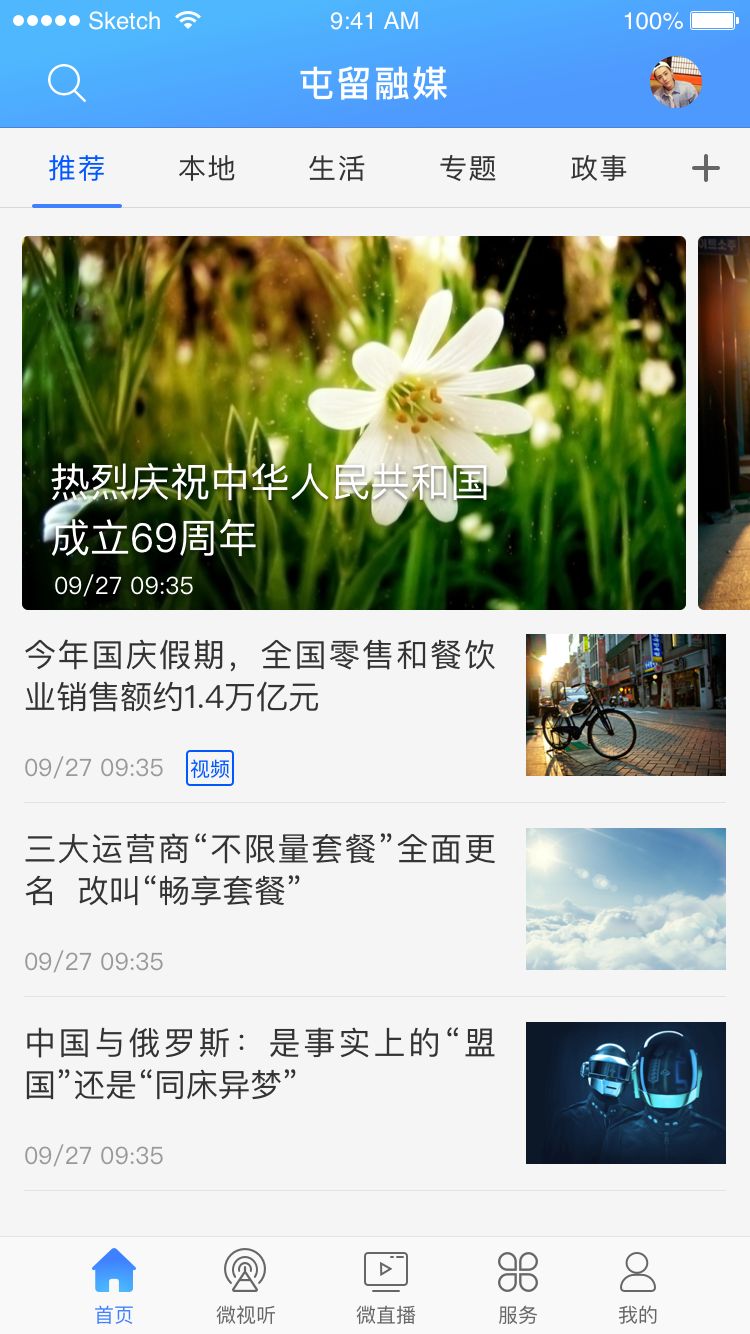The height and width of the screenshot is (1334, 750).
Task: Select the 首页 home icon
Action: pyautogui.click(x=113, y=1283)
